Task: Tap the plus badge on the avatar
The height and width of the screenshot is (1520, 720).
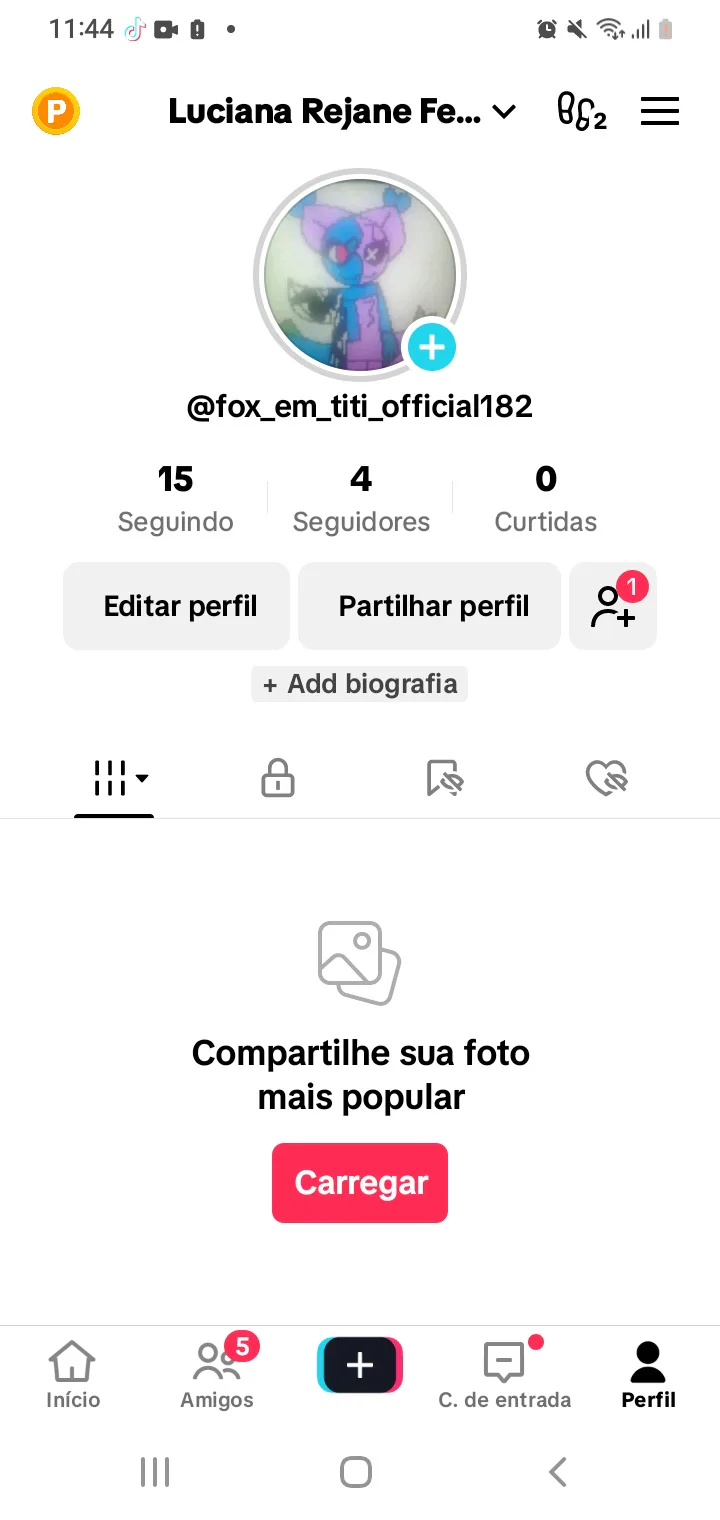Action: (431, 348)
